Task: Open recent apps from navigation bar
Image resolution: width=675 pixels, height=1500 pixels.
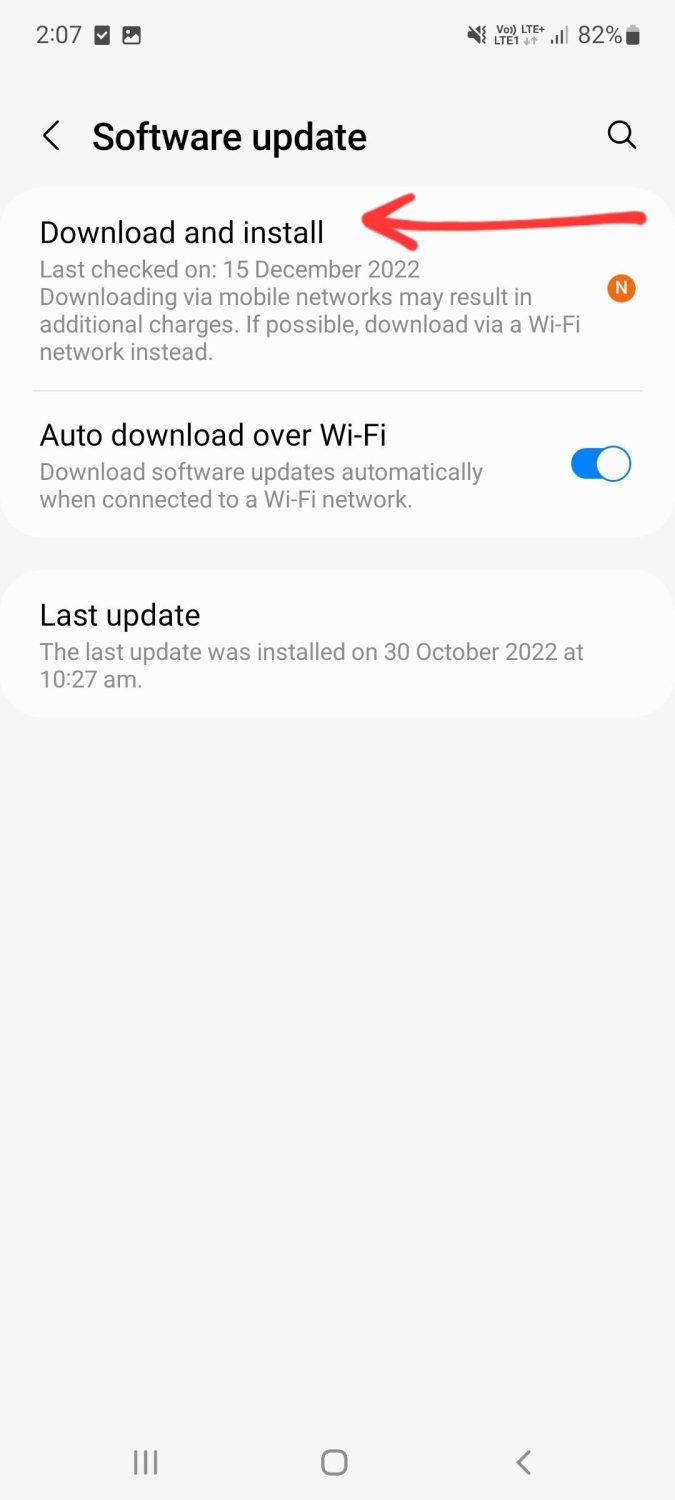Action: coord(146,1463)
